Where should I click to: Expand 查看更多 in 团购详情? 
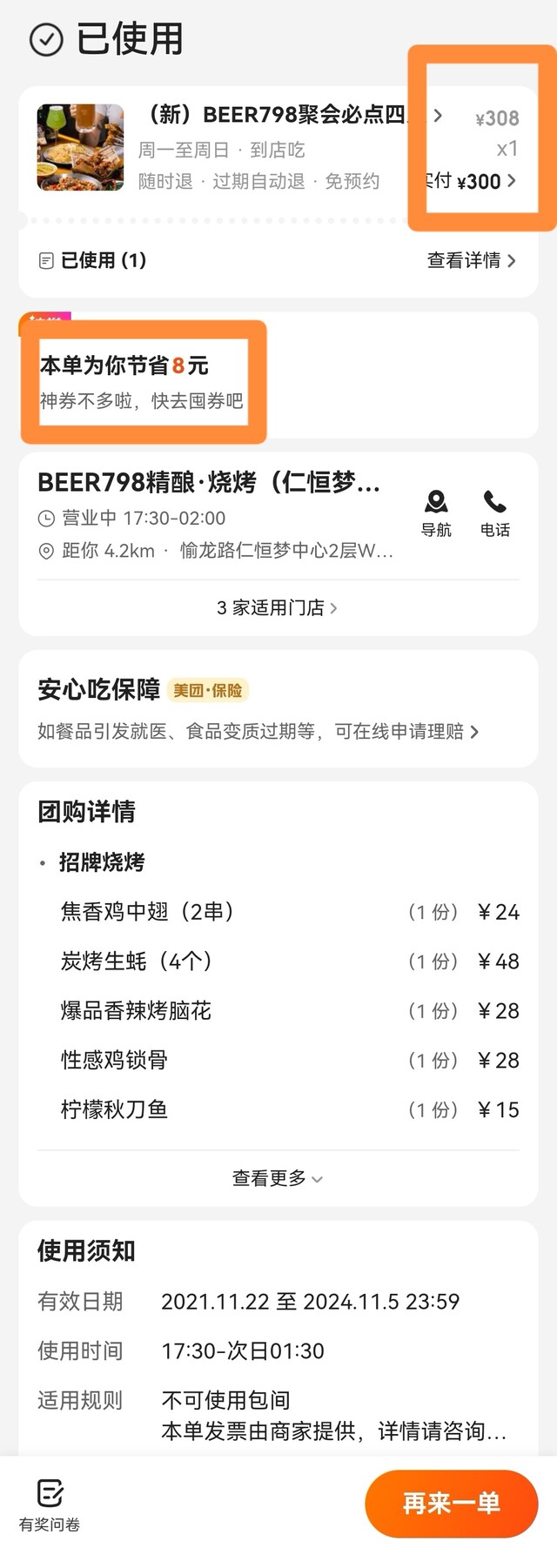[x=277, y=1178]
